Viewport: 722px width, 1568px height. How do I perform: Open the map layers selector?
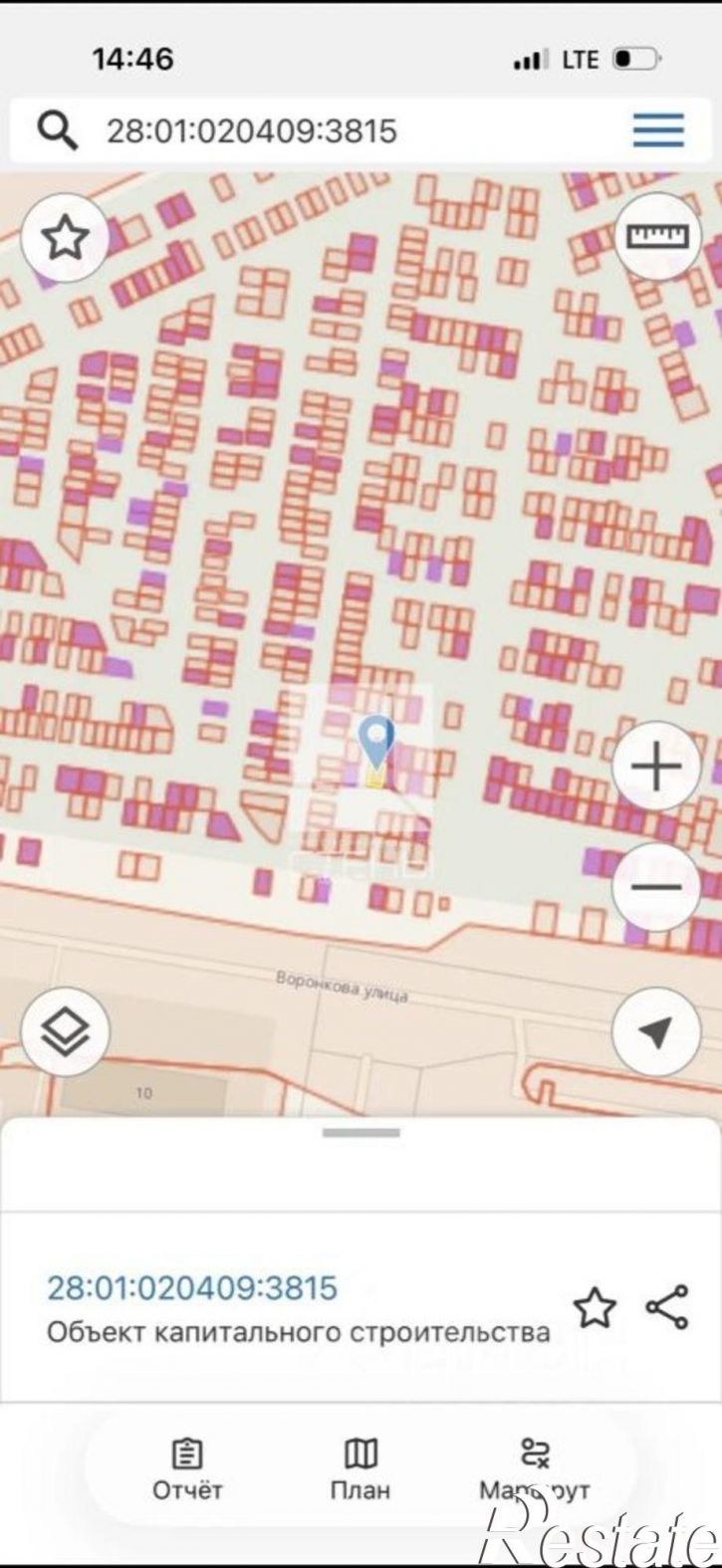pyautogui.click(x=65, y=1031)
